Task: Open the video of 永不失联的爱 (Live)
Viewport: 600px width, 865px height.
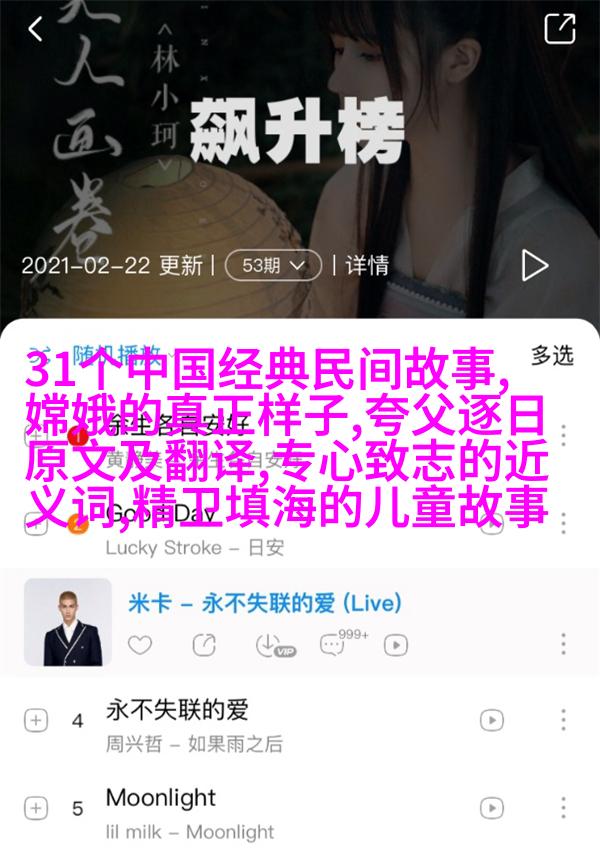Action: (397, 644)
